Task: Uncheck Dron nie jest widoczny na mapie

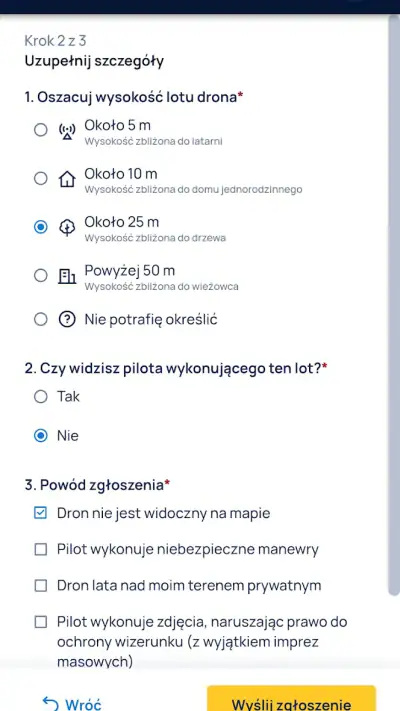Action: click(x=41, y=513)
